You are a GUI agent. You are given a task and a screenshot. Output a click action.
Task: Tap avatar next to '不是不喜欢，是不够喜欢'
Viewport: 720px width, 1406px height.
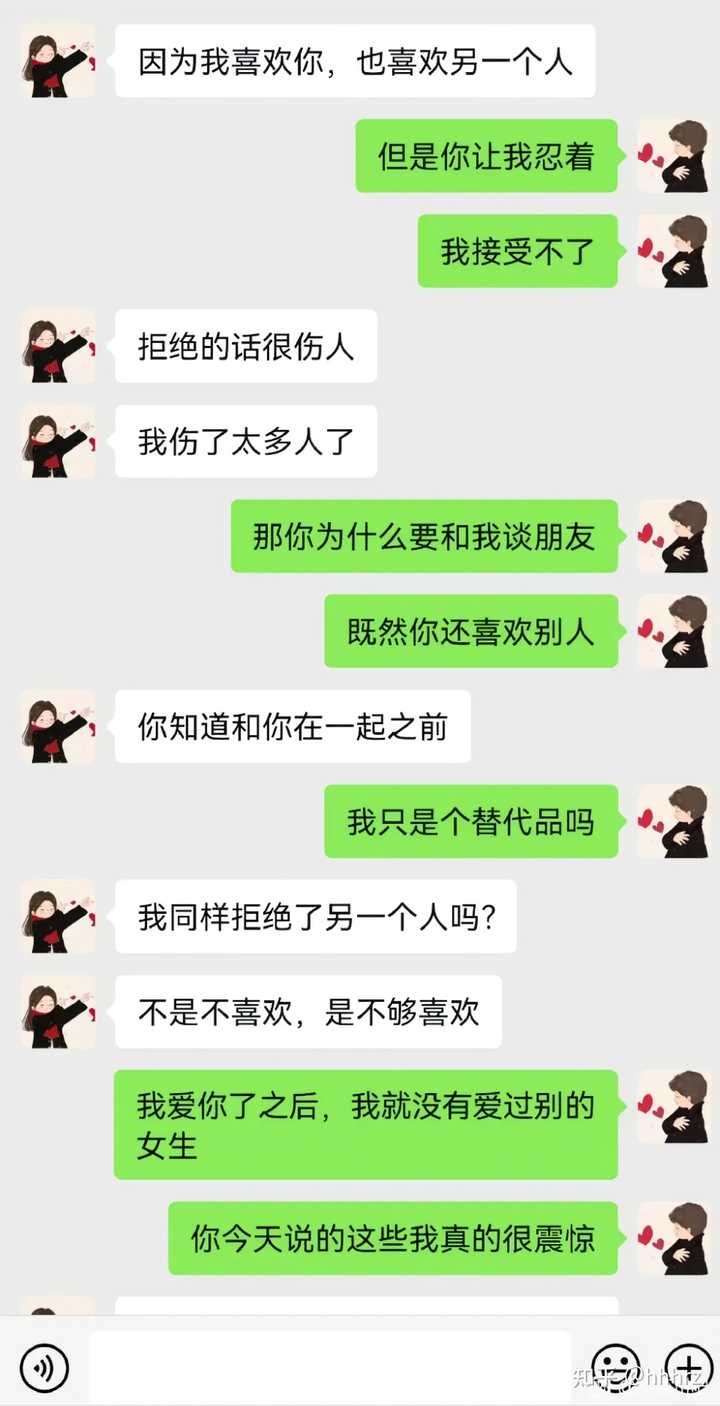click(58, 1012)
